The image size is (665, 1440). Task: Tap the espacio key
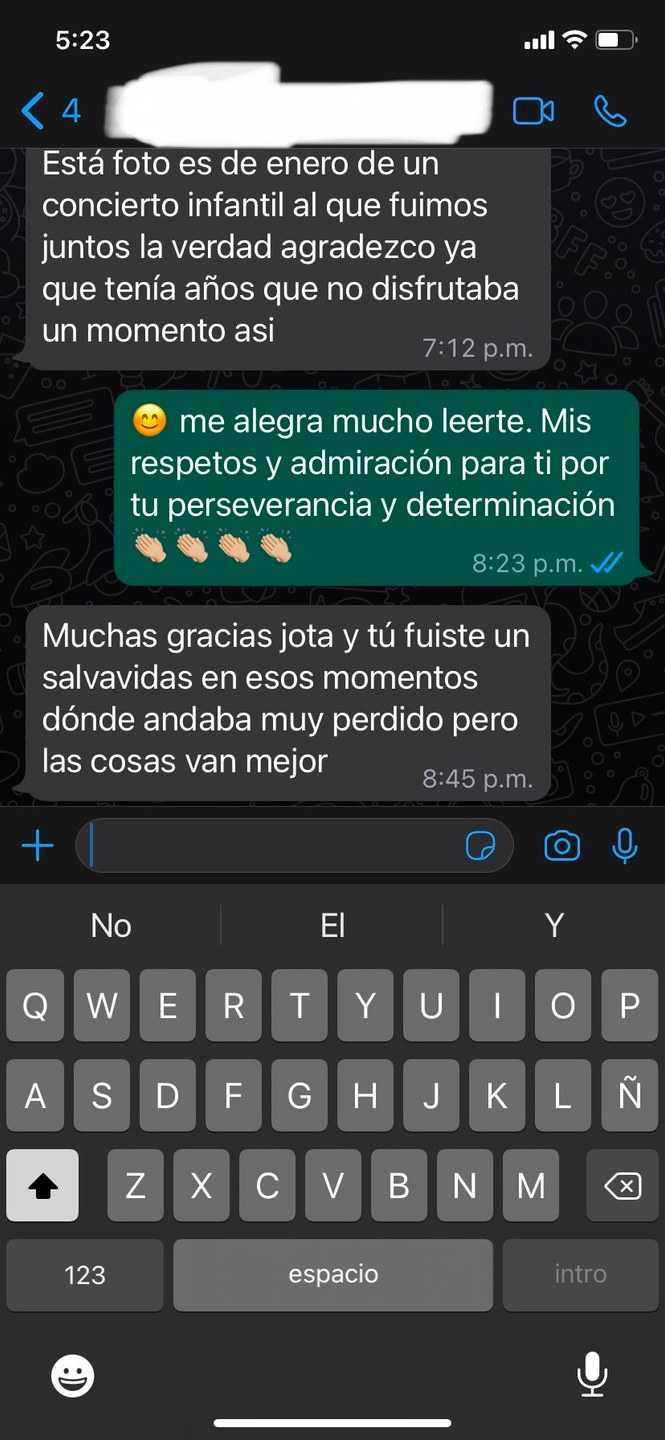pyautogui.click(x=333, y=1275)
